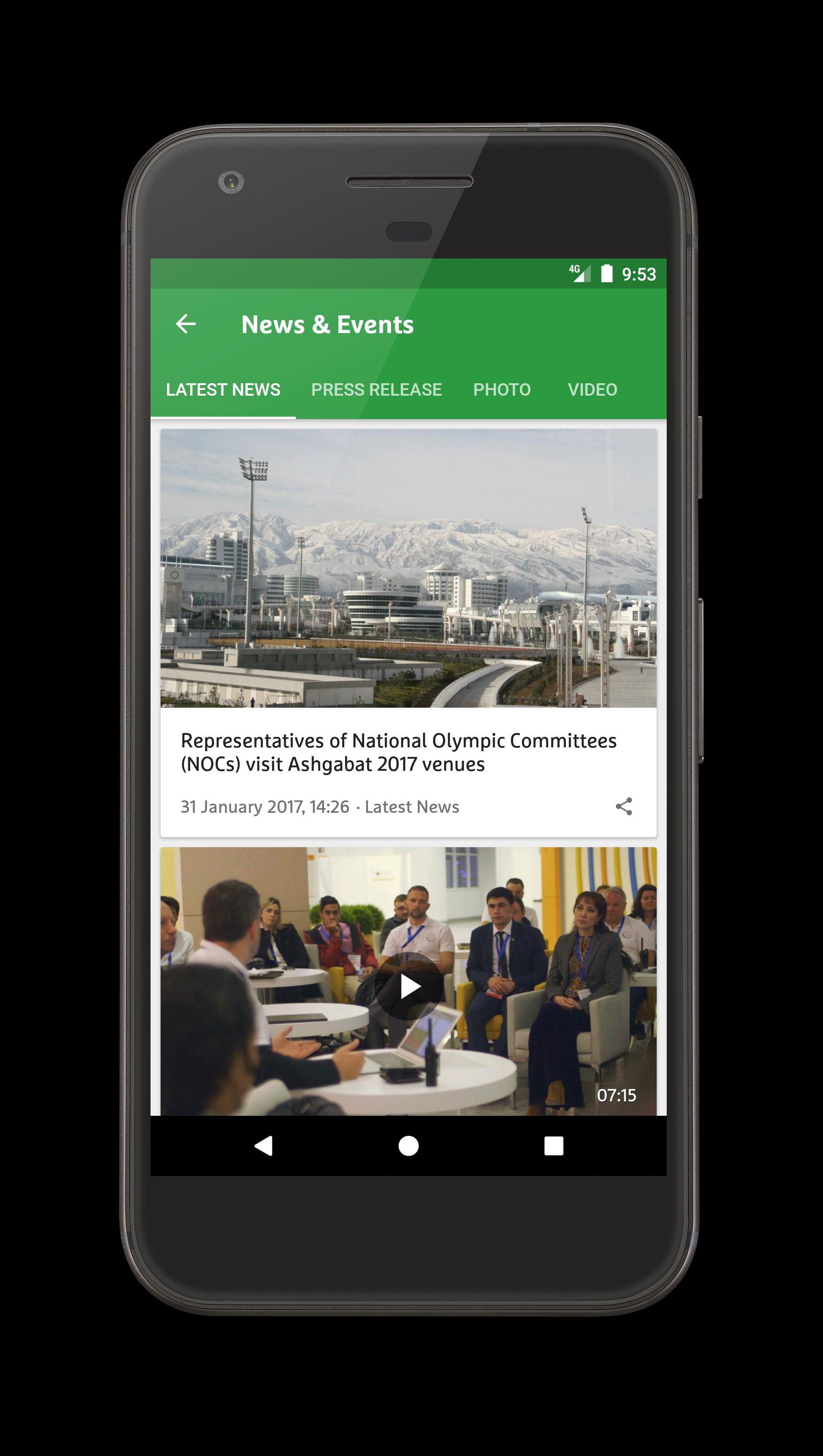Switch to the Press Release tab
The width and height of the screenshot is (823, 1456).
(x=377, y=390)
